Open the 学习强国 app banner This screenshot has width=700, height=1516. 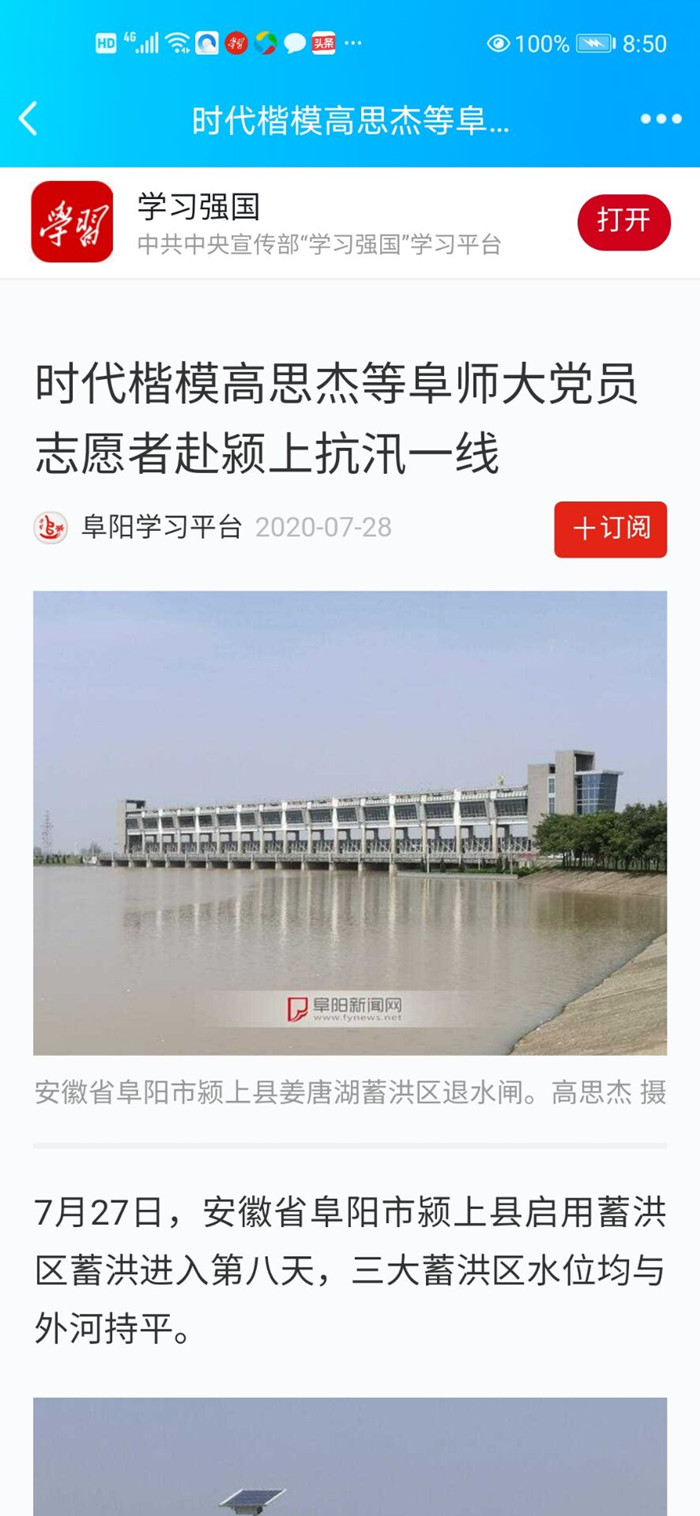[300, 222]
